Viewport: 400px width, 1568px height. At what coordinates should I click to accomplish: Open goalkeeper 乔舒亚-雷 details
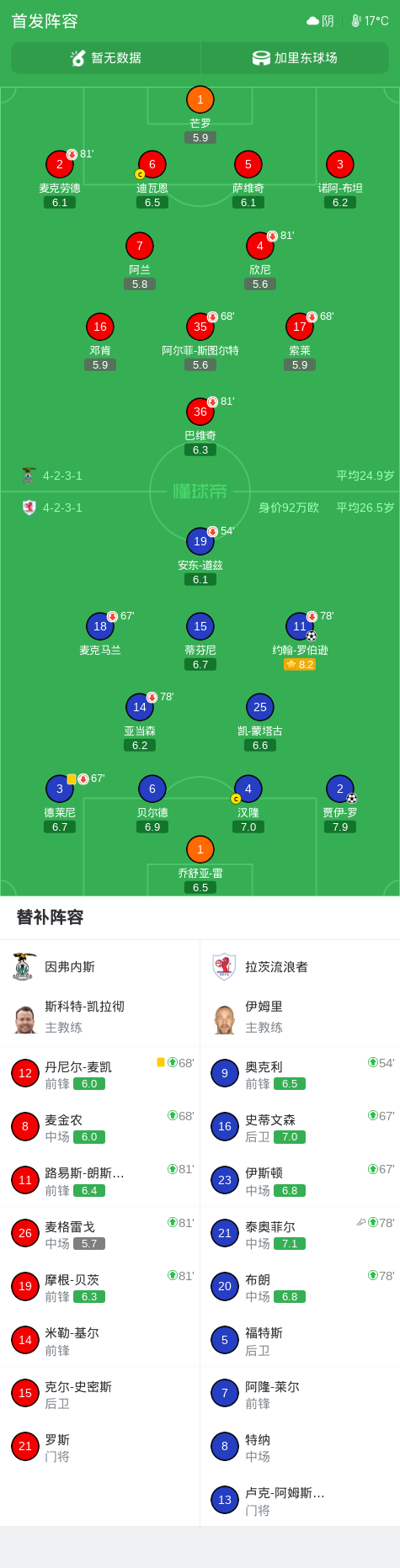[200, 864]
